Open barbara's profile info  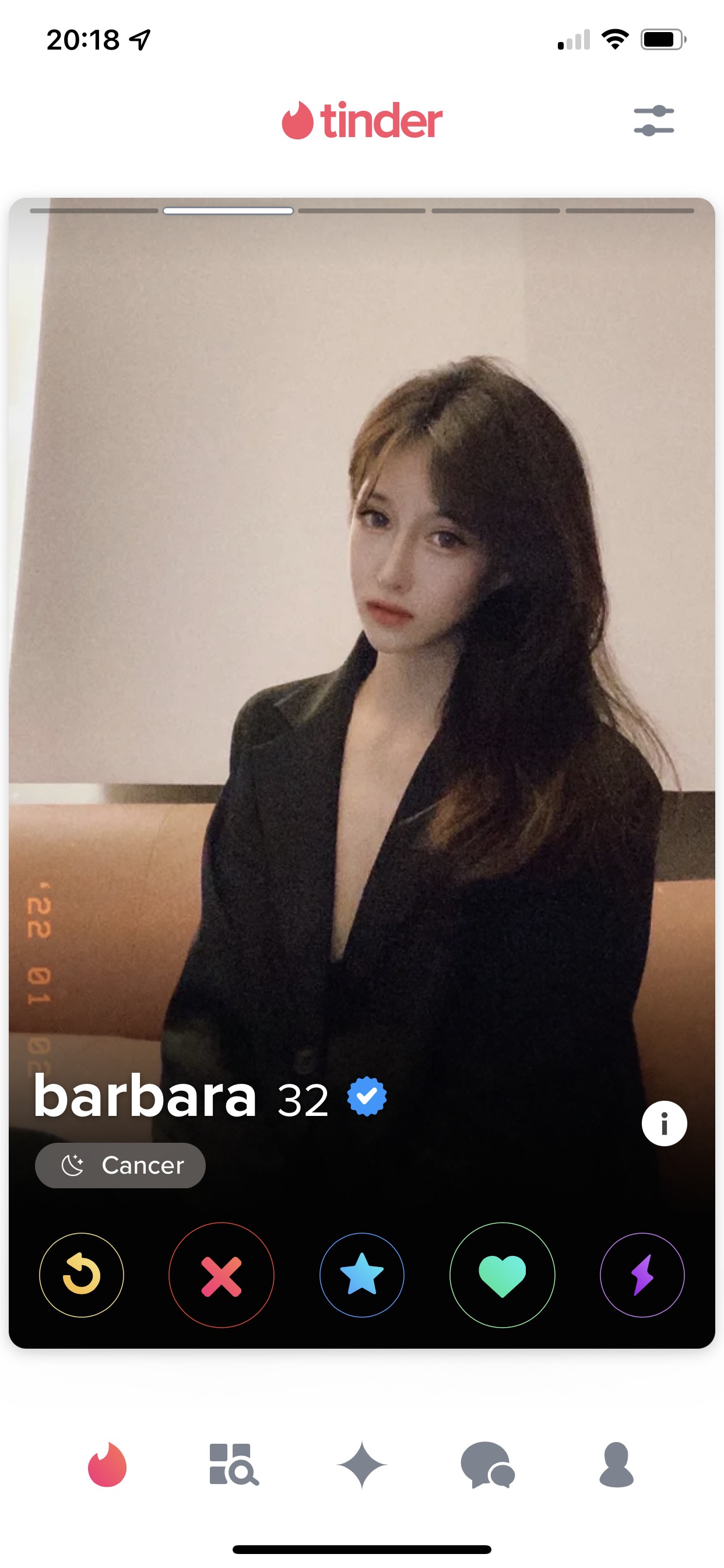point(664,1123)
